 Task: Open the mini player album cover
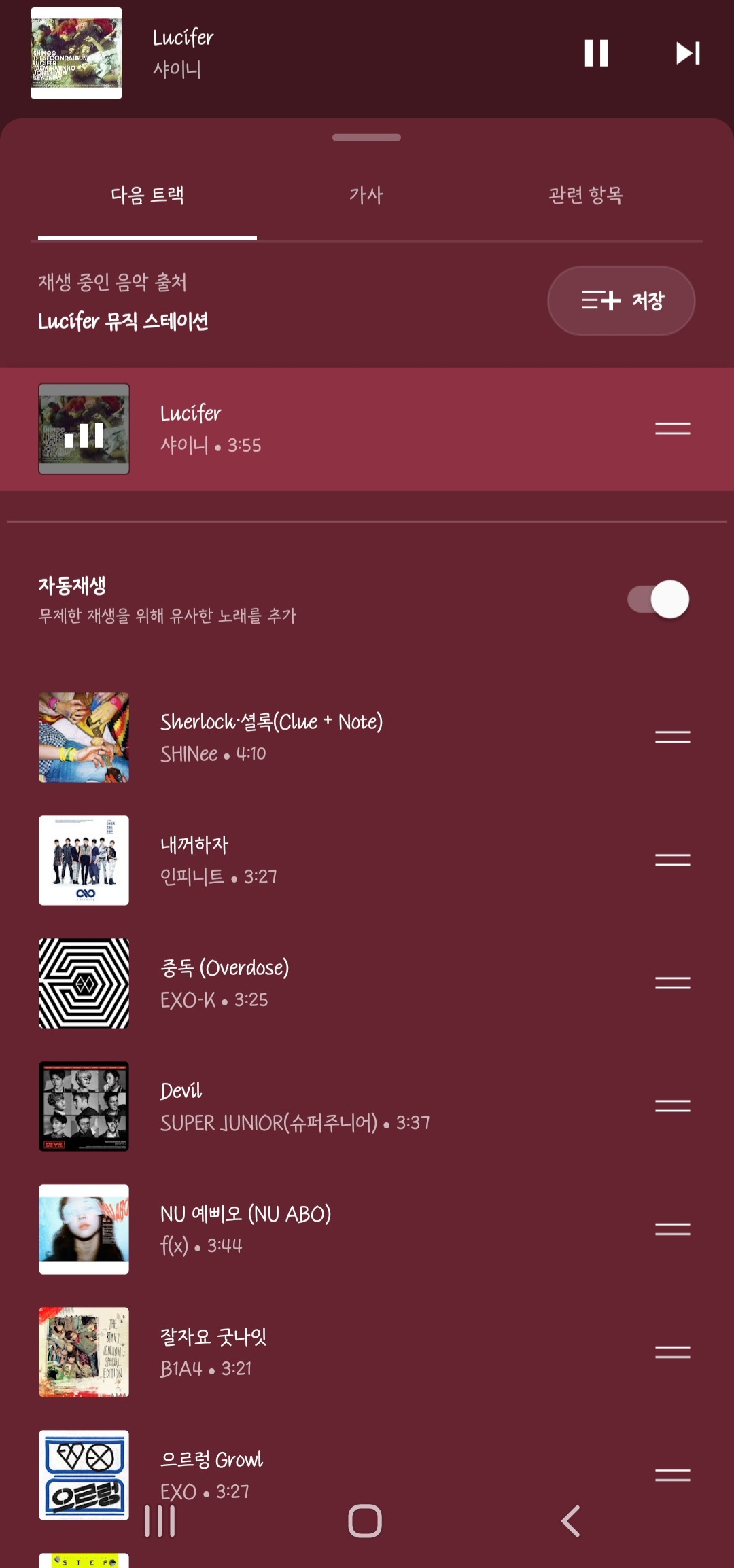pyautogui.click(x=76, y=53)
